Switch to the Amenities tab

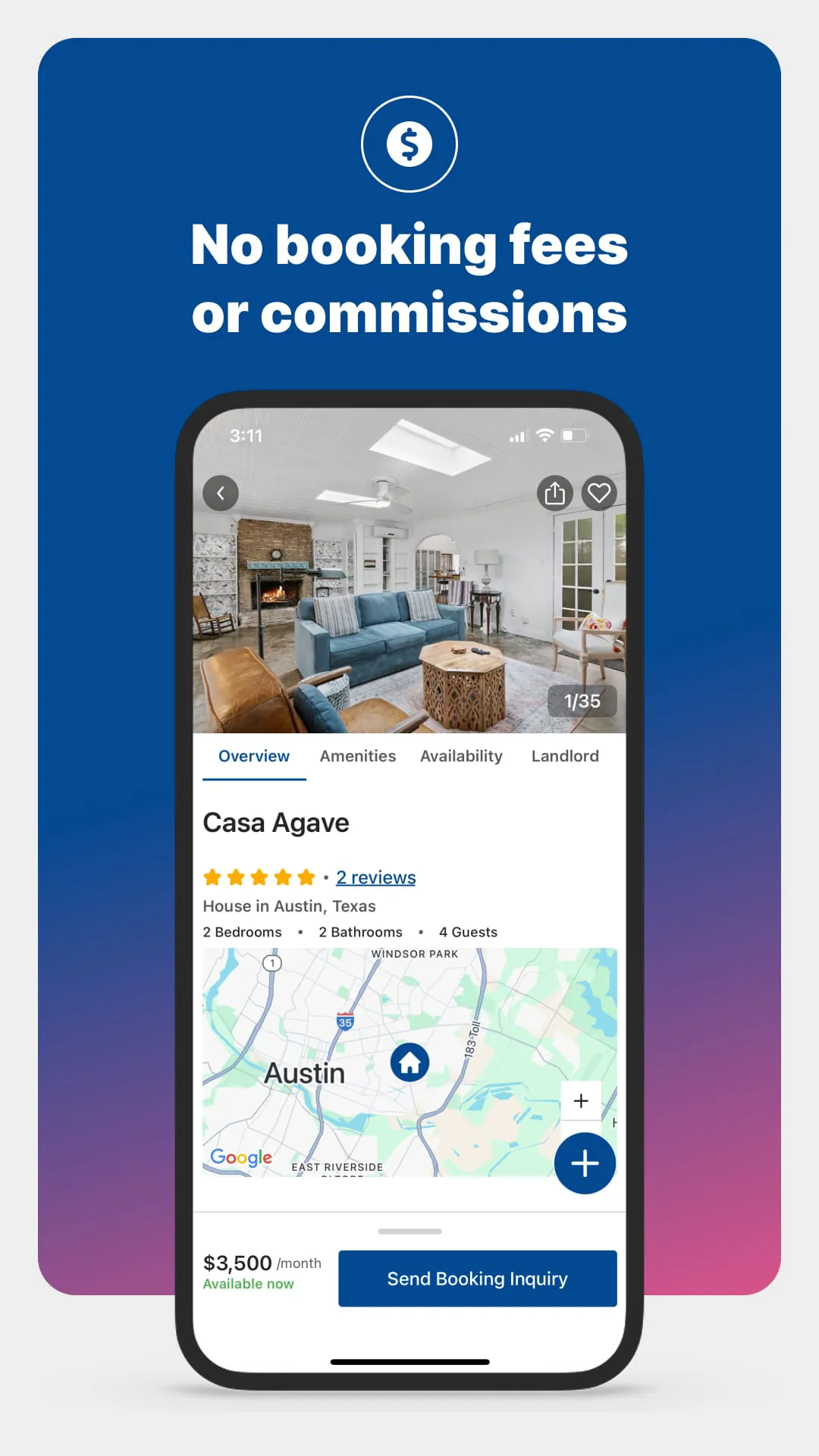357,756
